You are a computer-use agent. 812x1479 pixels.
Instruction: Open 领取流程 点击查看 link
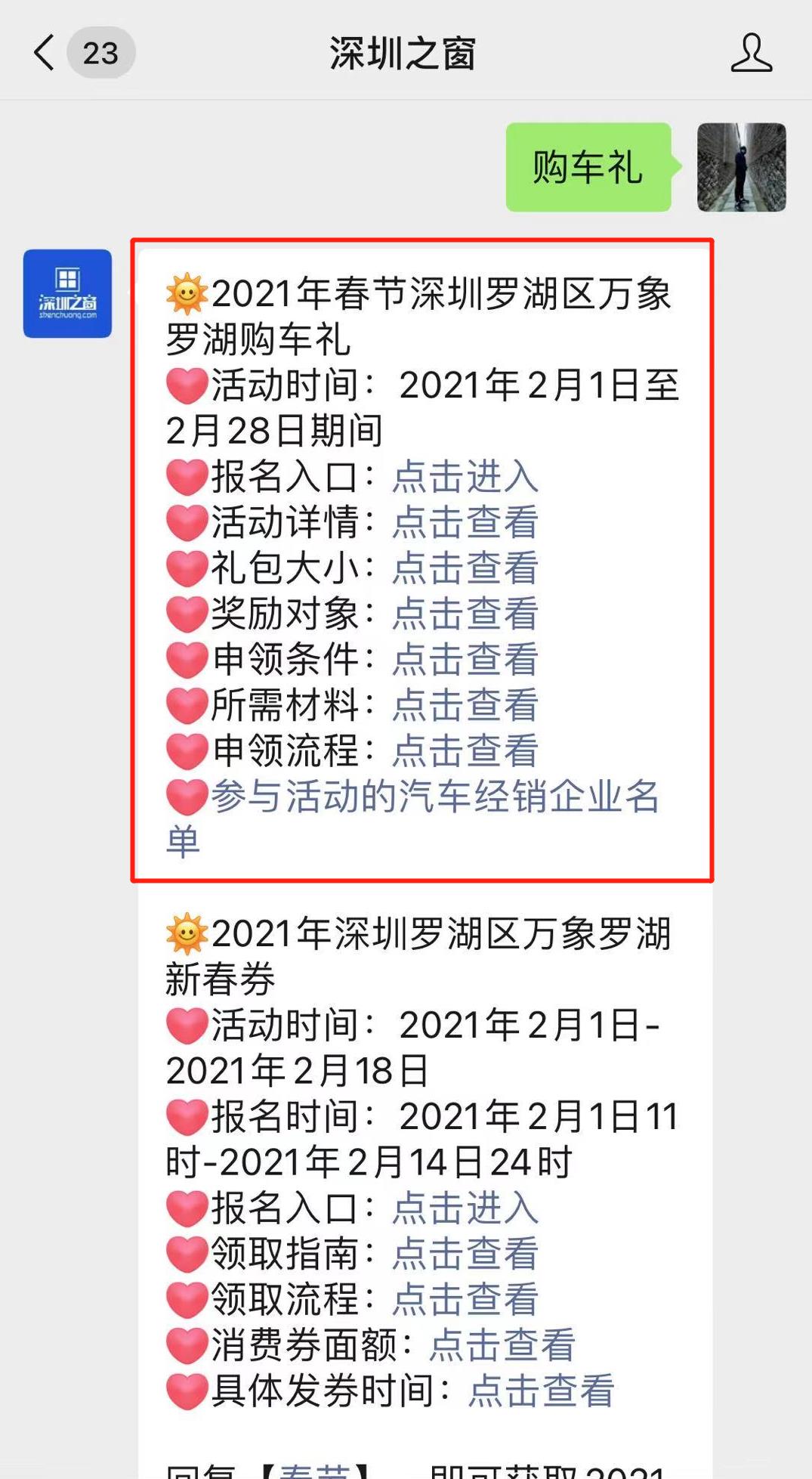[x=465, y=1298]
